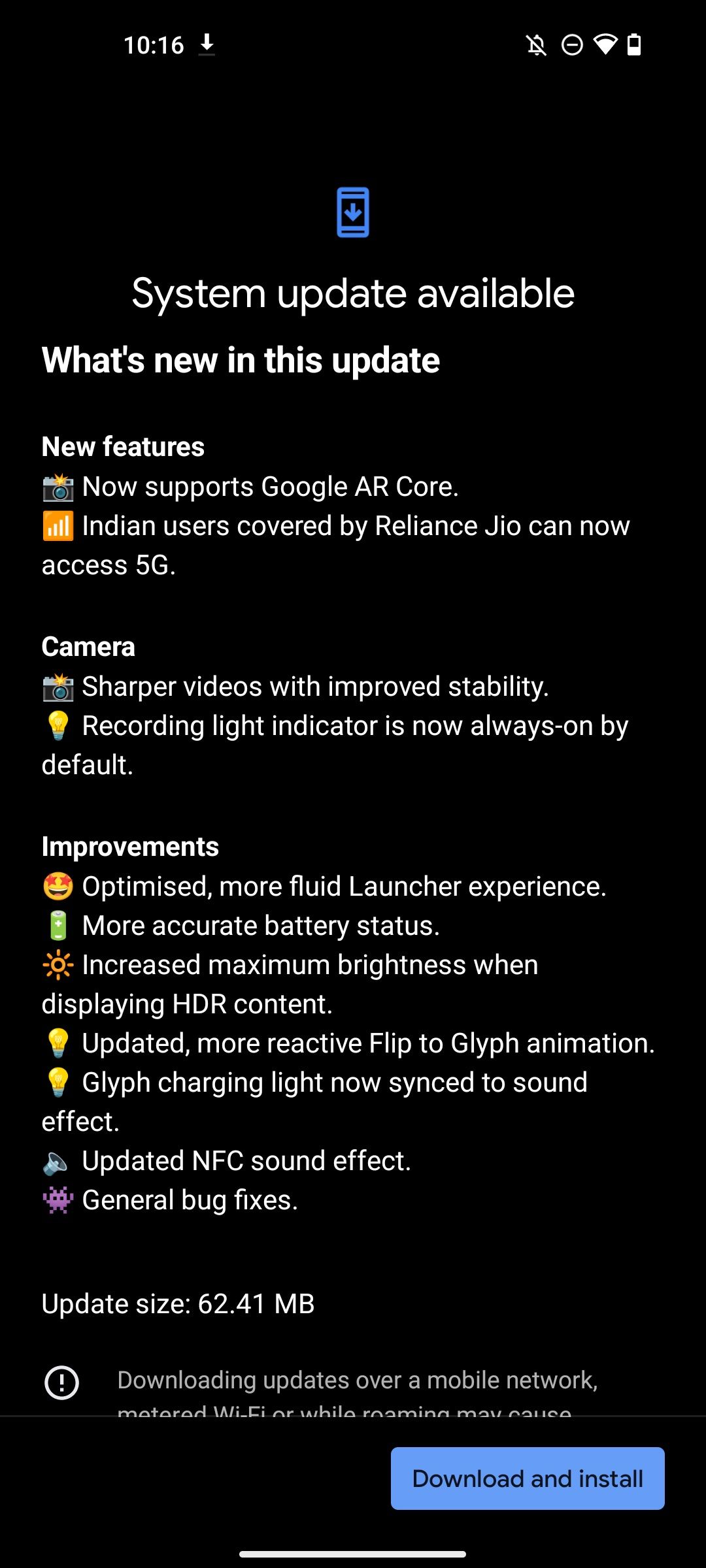706x1568 pixels.
Task: Tap the notifications muted bell icon
Action: click(x=536, y=44)
